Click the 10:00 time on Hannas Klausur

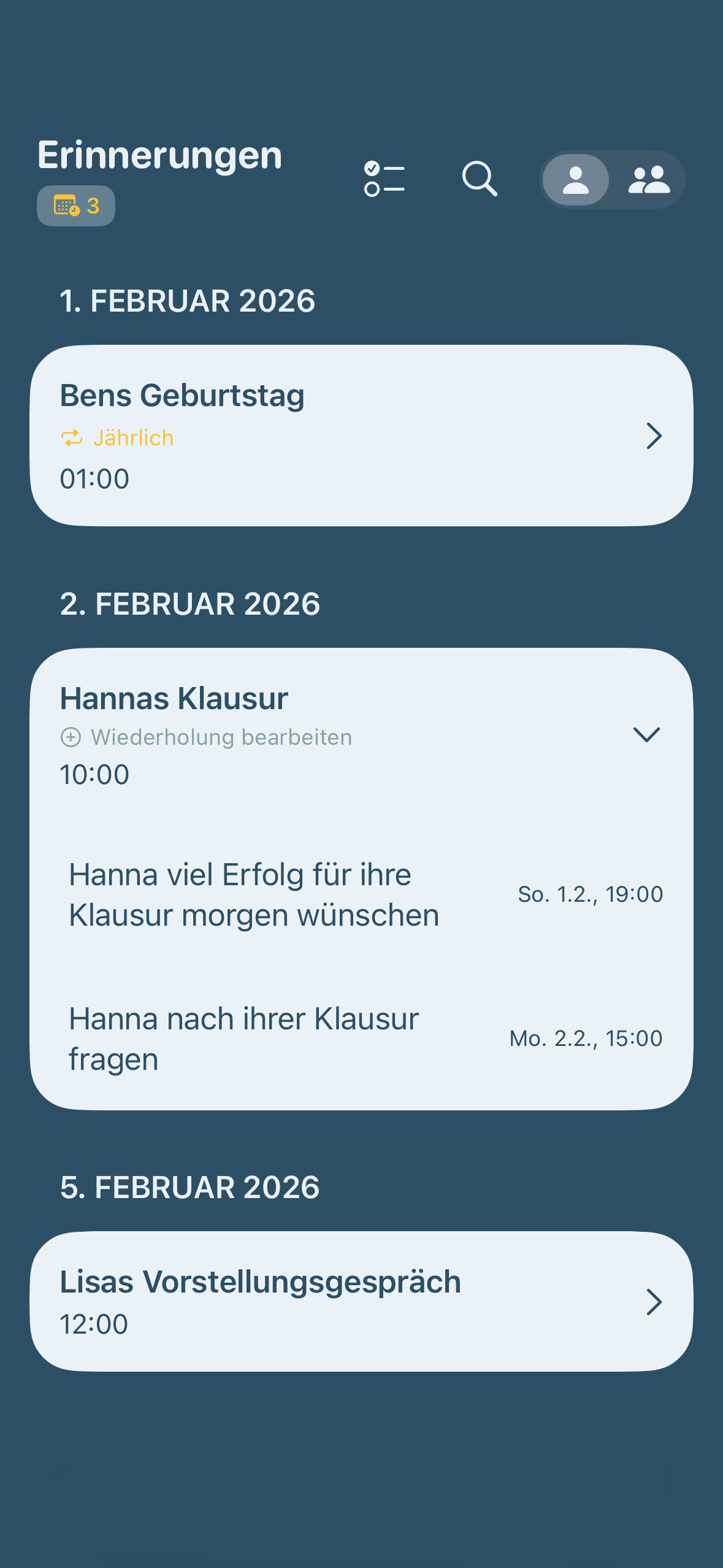click(x=94, y=775)
